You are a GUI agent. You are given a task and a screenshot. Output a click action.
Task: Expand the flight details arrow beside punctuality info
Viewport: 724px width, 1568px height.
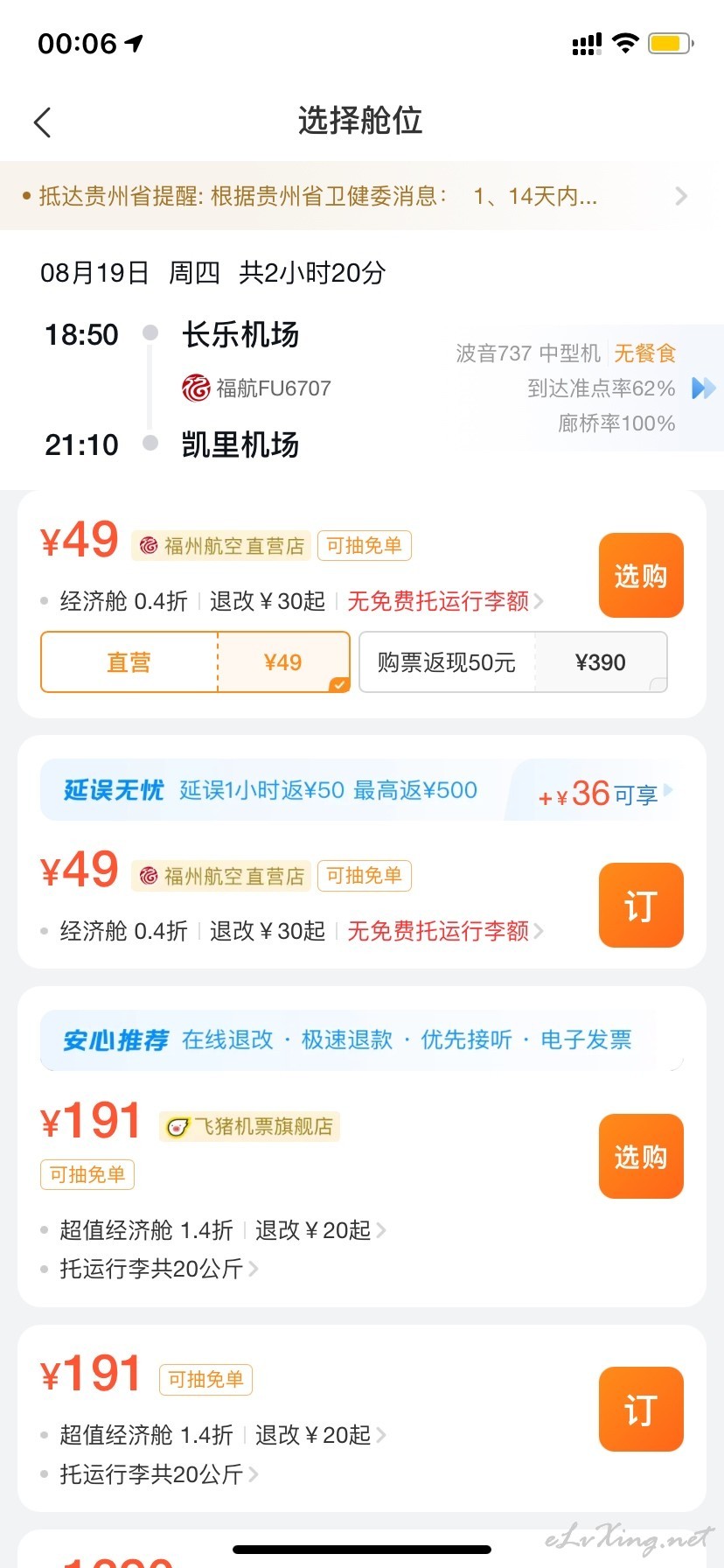pos(704,388)
